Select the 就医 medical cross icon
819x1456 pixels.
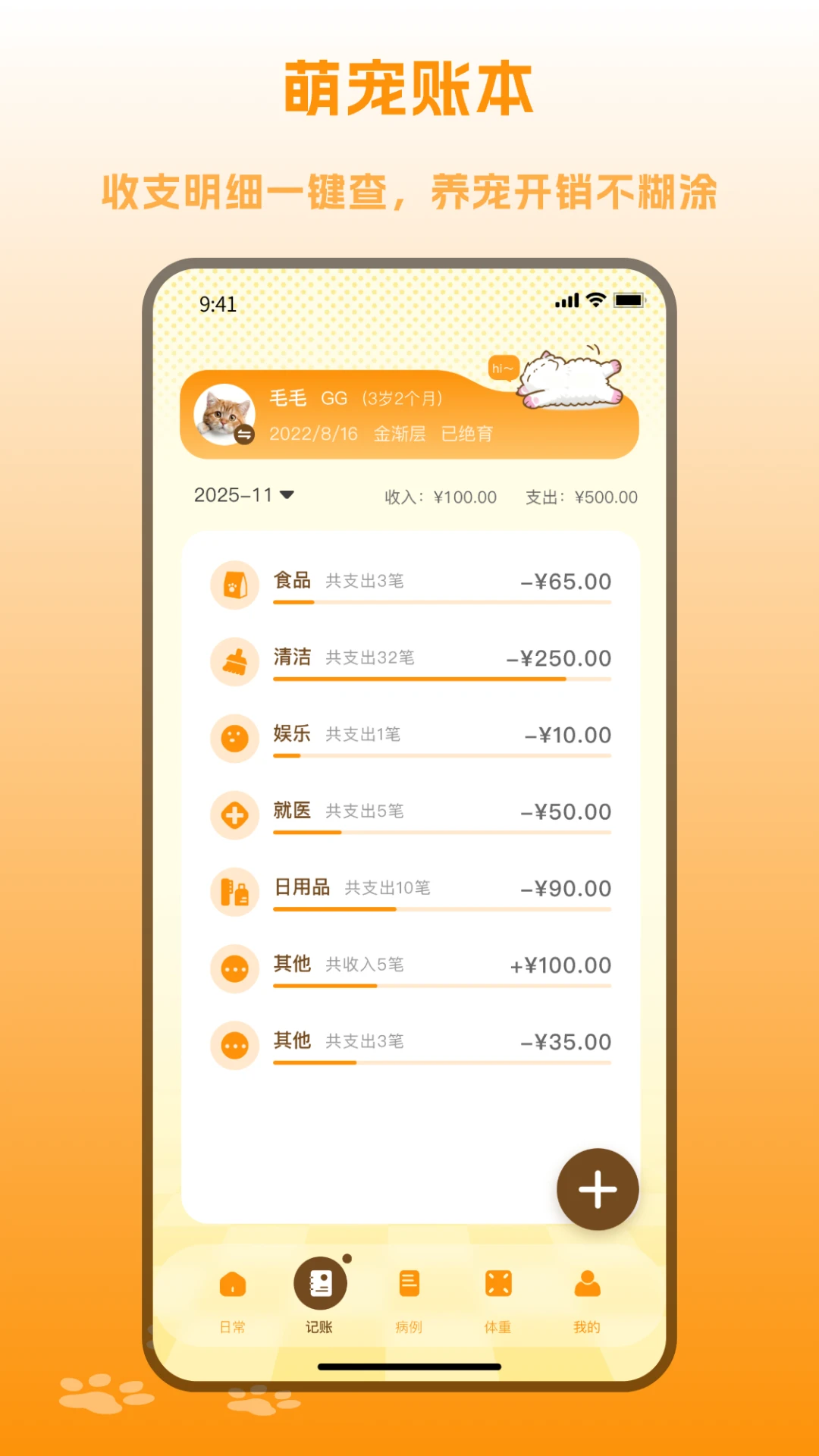pyautogui.click(x=235, y=814)
